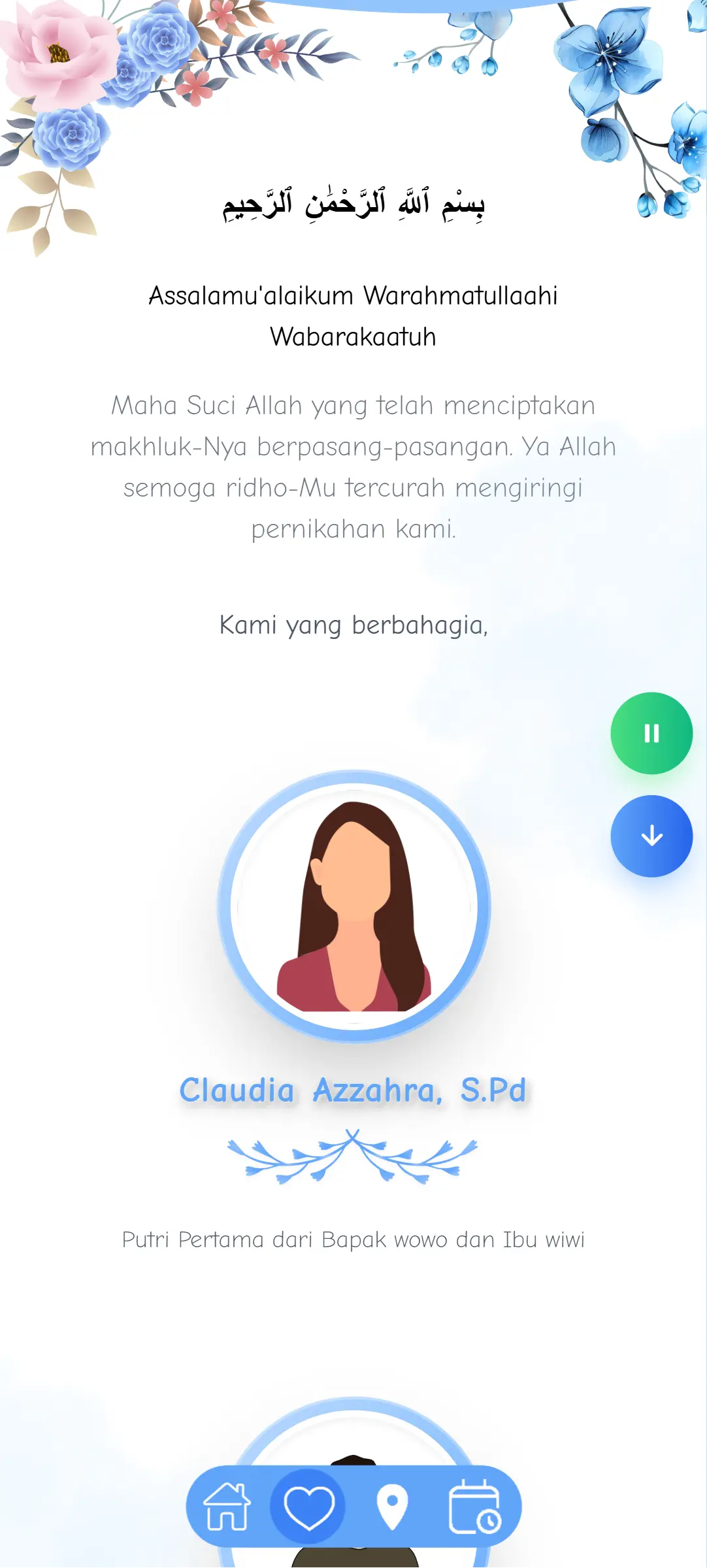707x1568 pixels.
Task: Open the heart couple section
Action: [x=308, y=1507]
